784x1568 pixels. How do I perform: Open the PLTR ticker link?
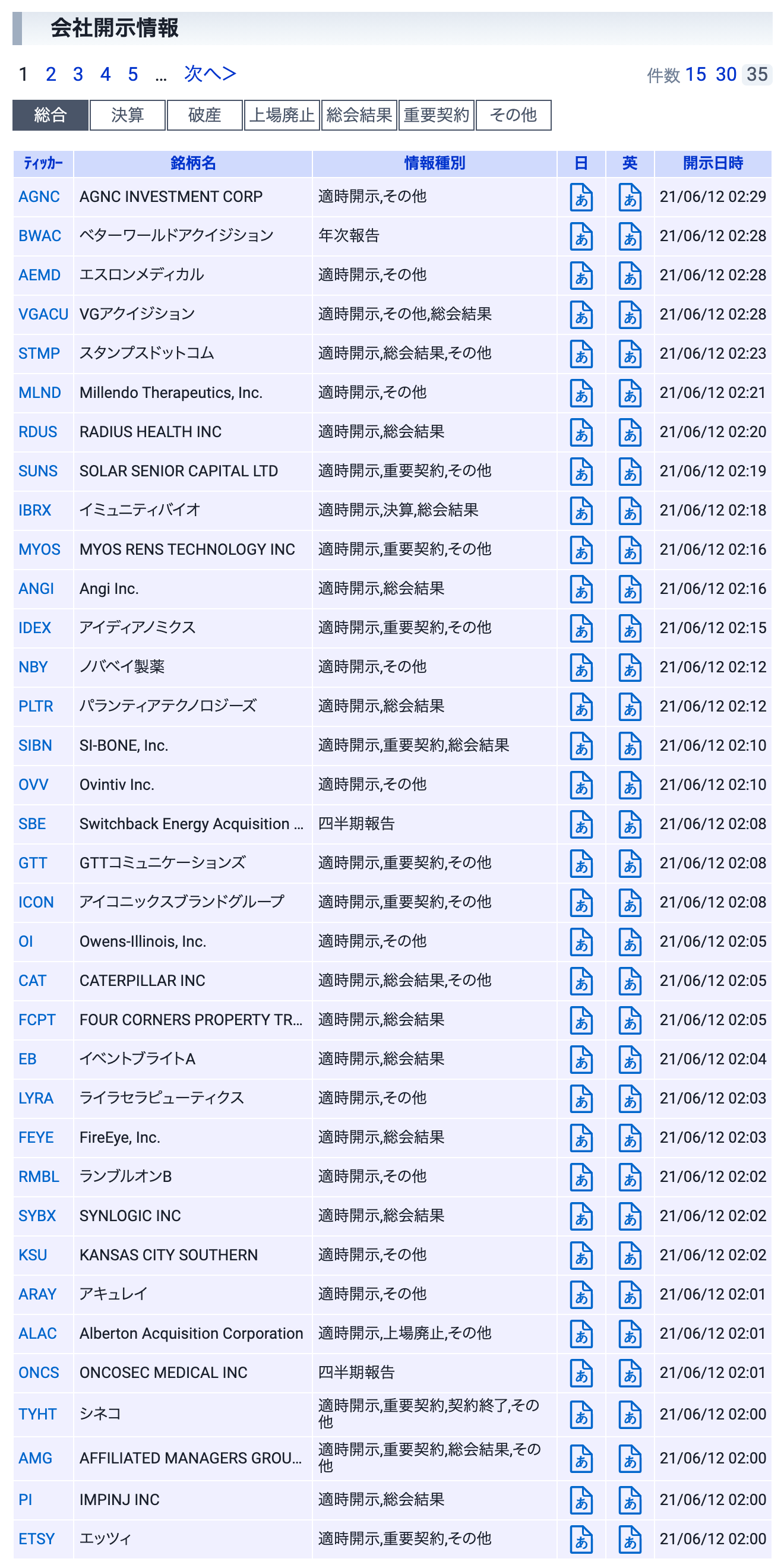pos(36,706)
